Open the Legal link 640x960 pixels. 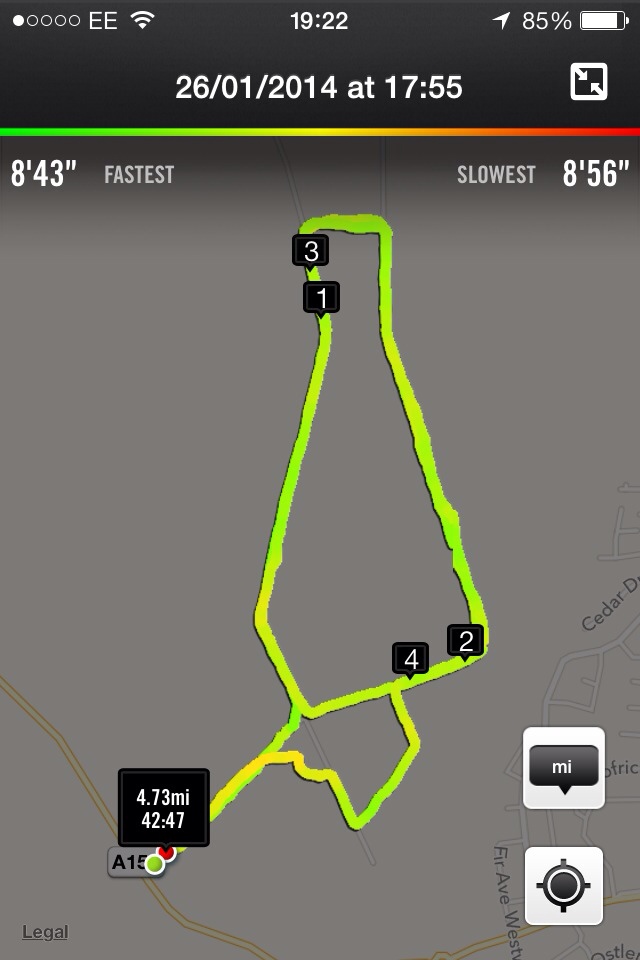(x=45, y=932)
